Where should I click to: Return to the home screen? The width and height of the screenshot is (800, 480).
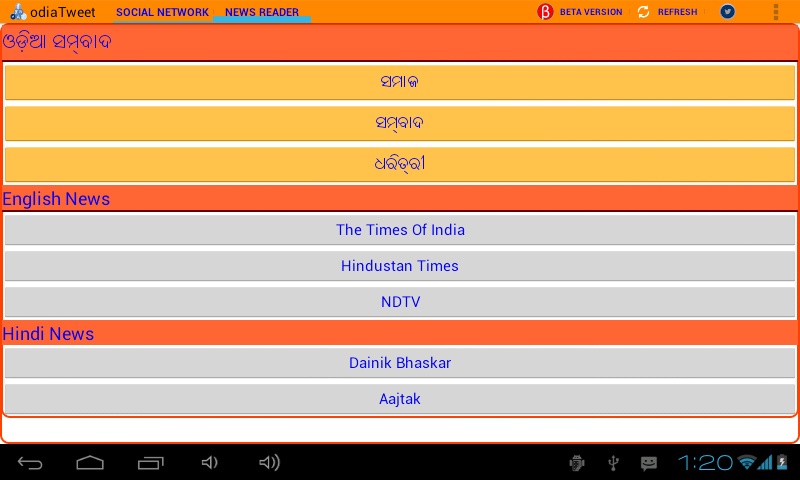[x=90, y=462]
